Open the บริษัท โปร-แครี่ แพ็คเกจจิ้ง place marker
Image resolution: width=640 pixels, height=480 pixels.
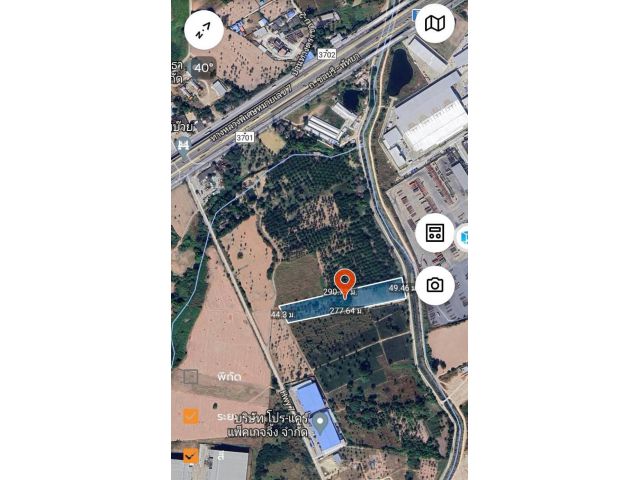tap(321, 422)
